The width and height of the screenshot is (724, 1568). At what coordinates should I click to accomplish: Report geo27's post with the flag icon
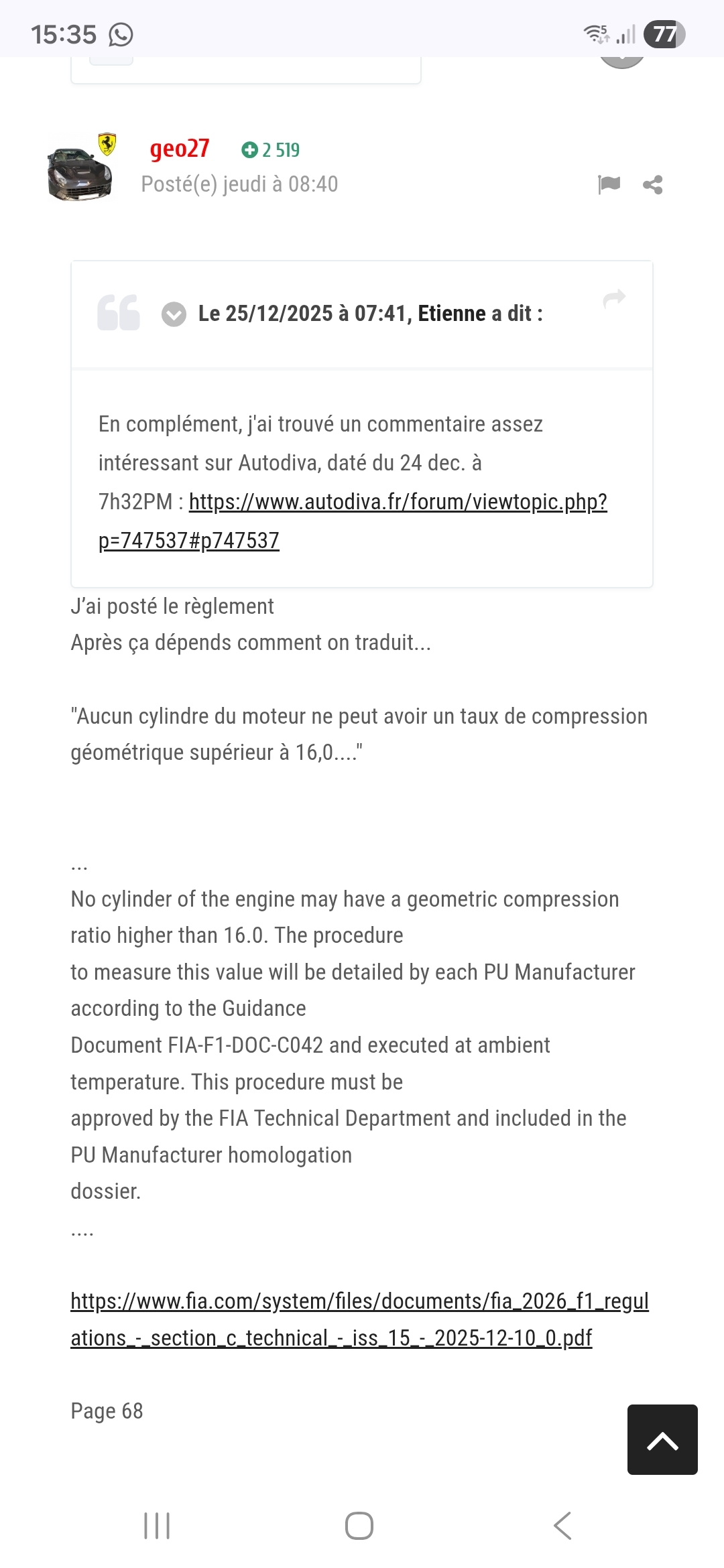coord(609,184)
